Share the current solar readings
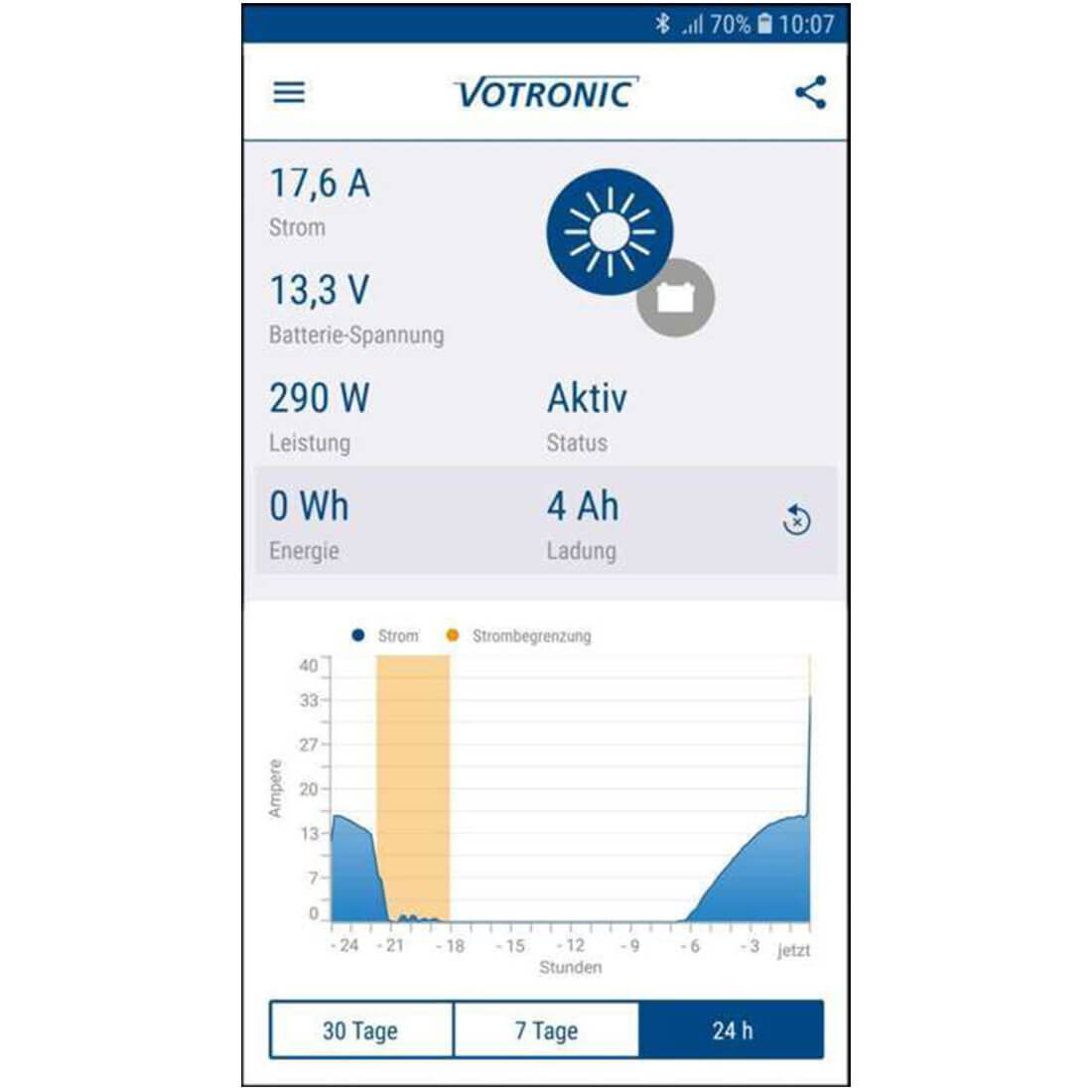1092x1092 pixels. (x=810, y=93)
